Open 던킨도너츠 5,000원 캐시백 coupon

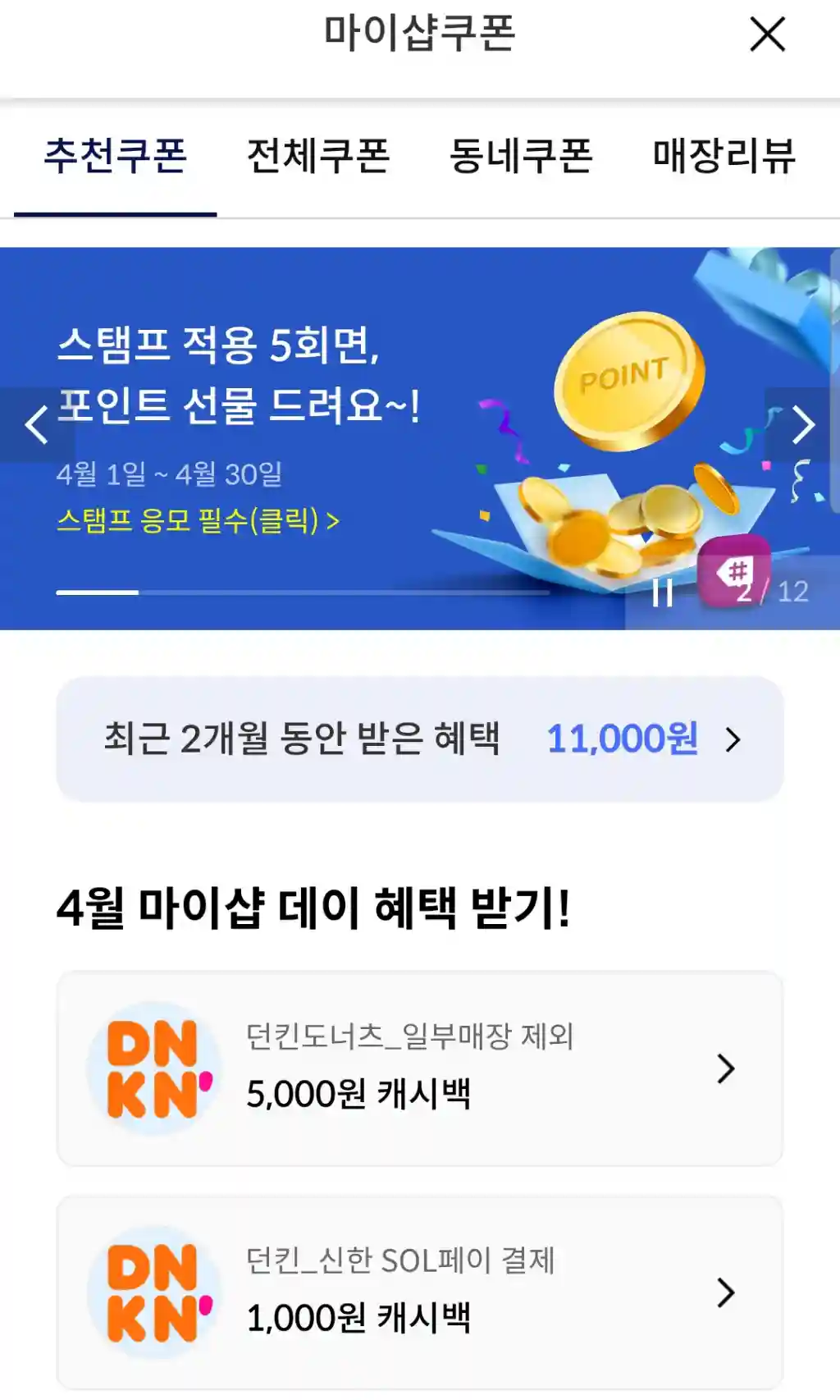click(x=420, y=1068)
